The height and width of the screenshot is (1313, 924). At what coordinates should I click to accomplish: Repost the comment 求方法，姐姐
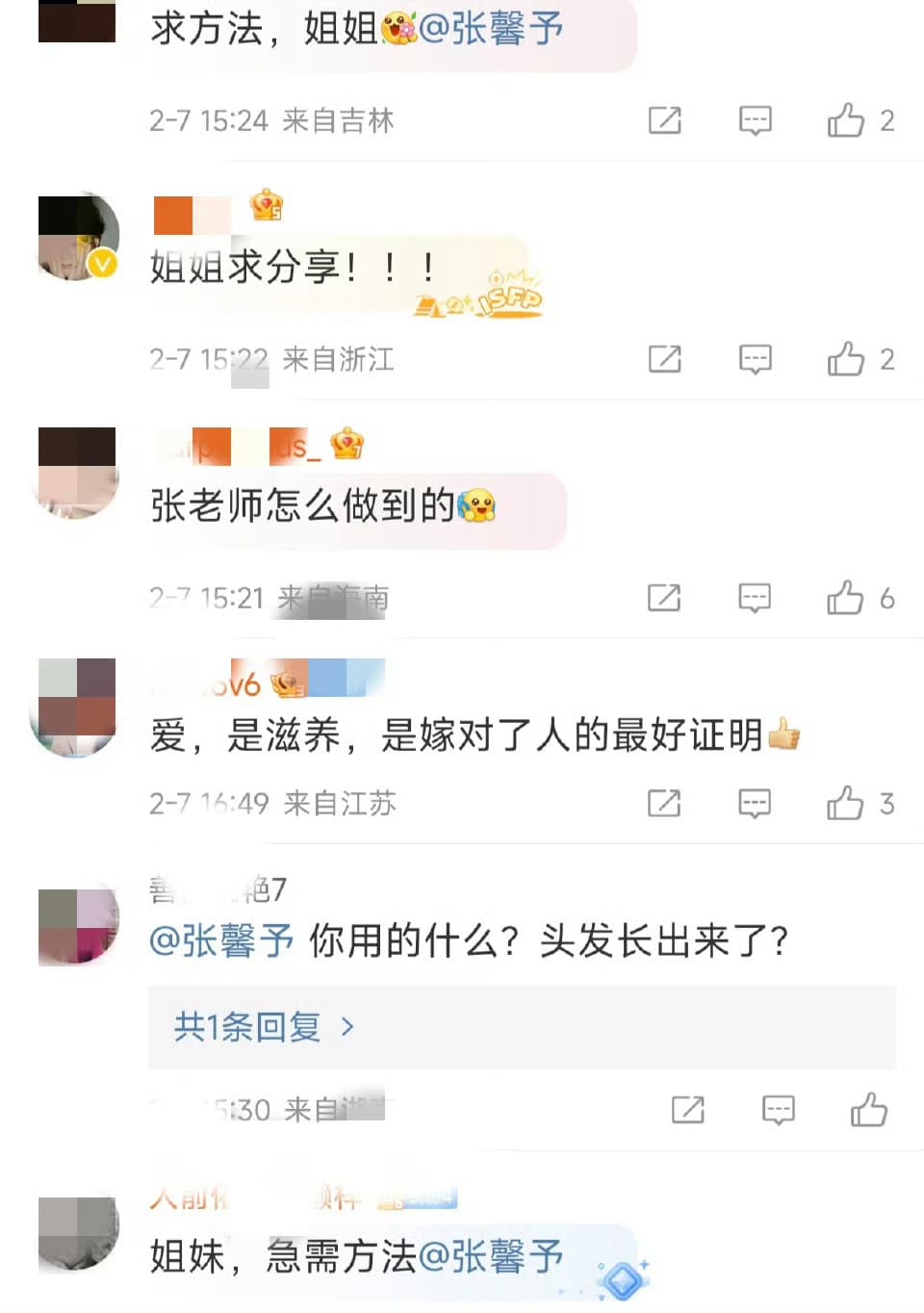coord(665,120)
